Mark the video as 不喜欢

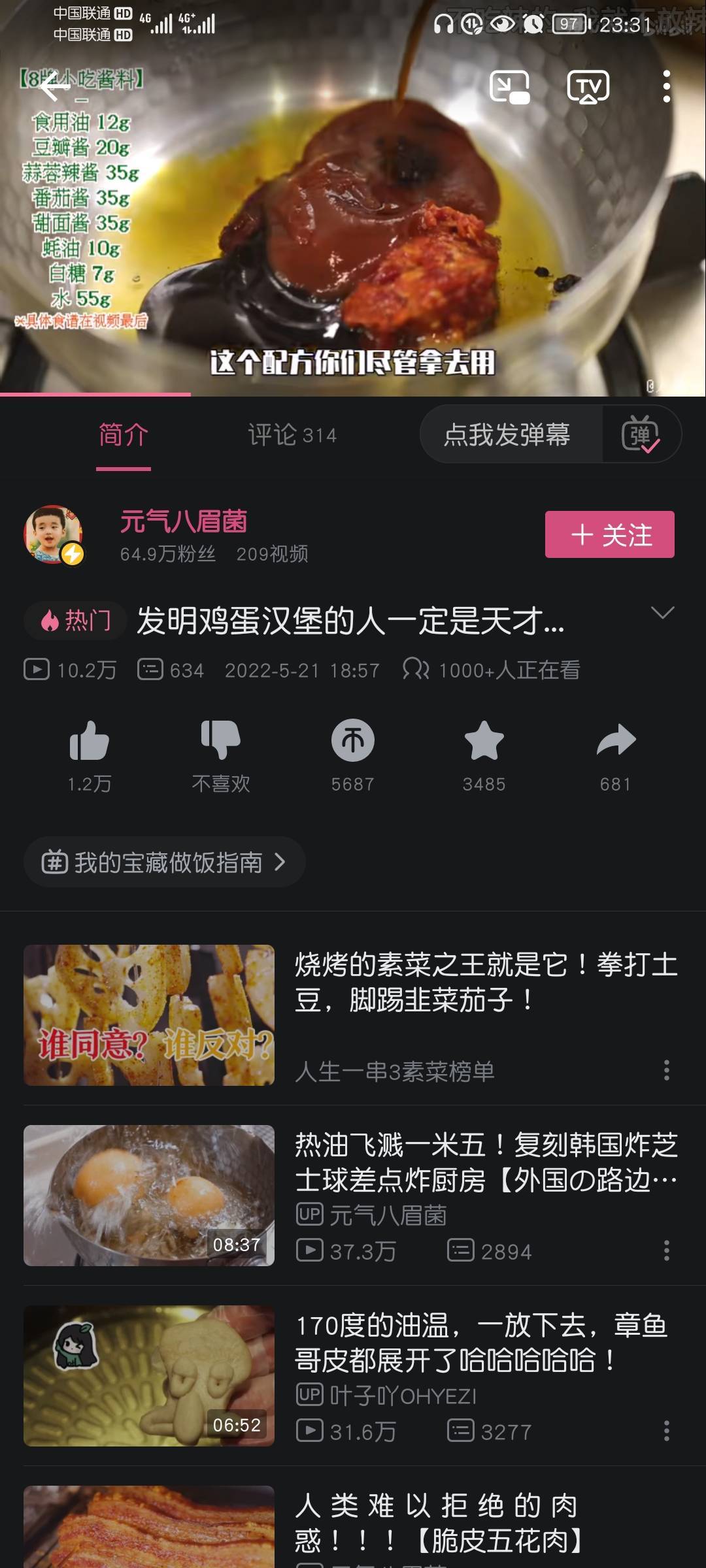[x=221, y=742]
